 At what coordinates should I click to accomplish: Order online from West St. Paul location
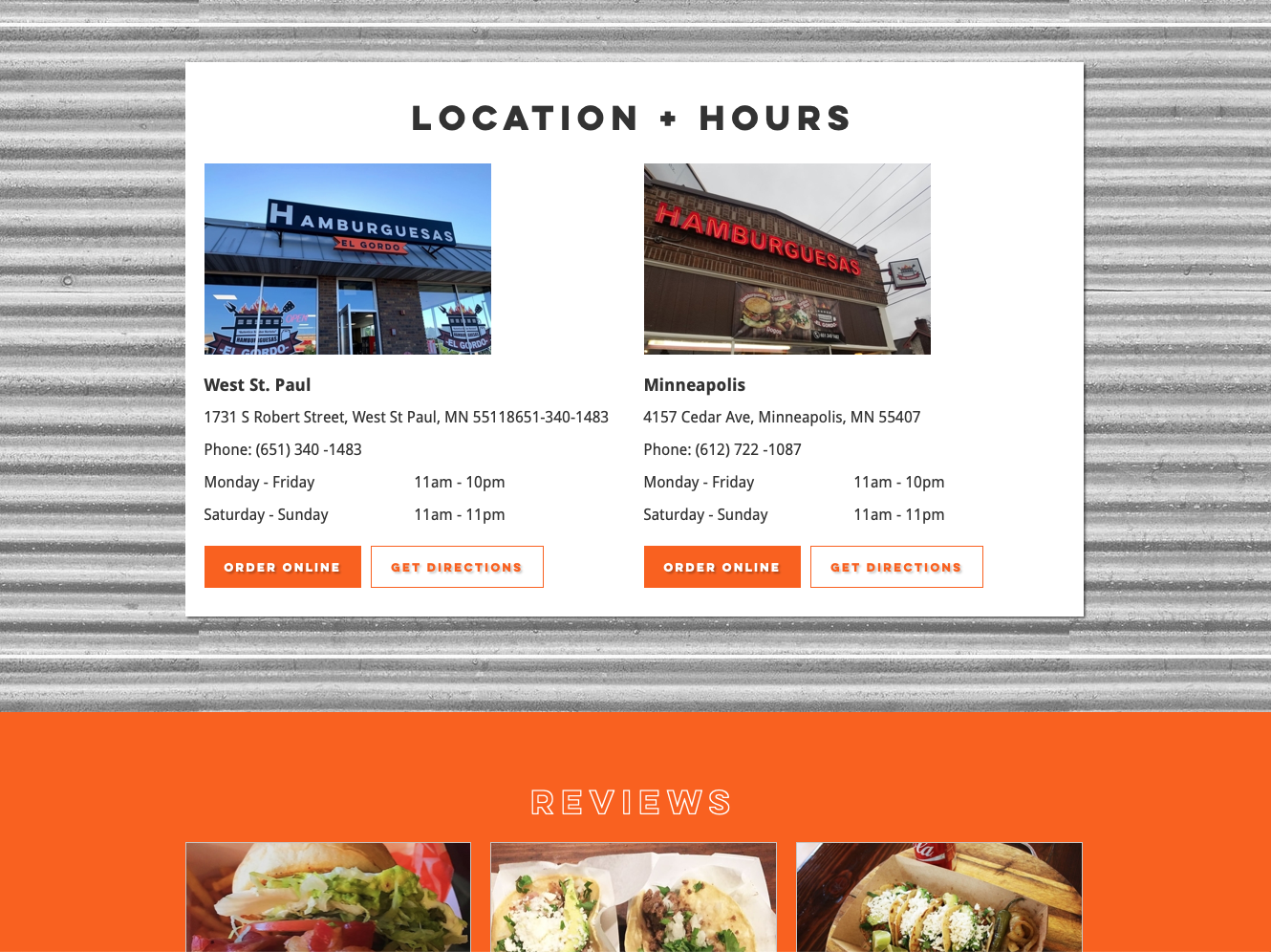click(x=282, y=567)
